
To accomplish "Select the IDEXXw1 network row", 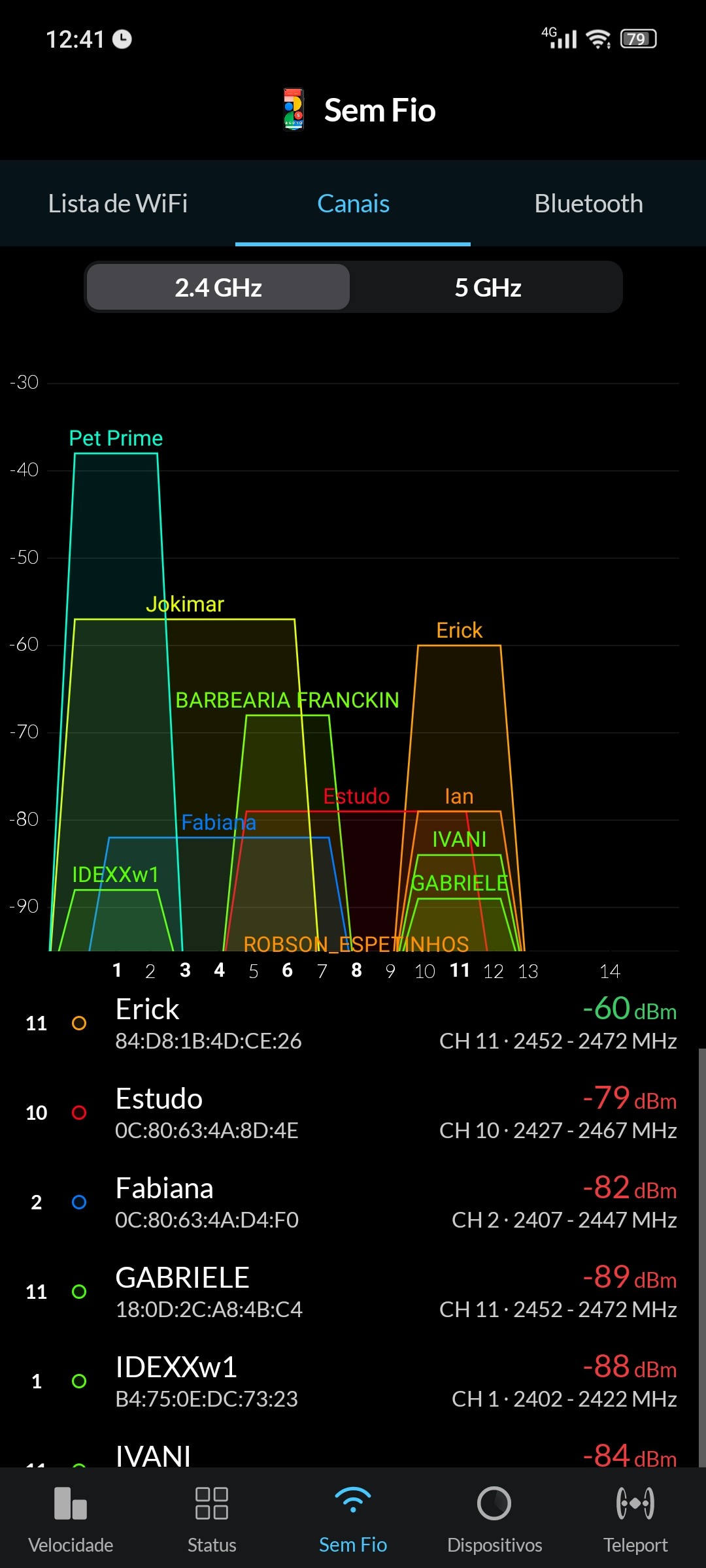I will pos(353,1382).
